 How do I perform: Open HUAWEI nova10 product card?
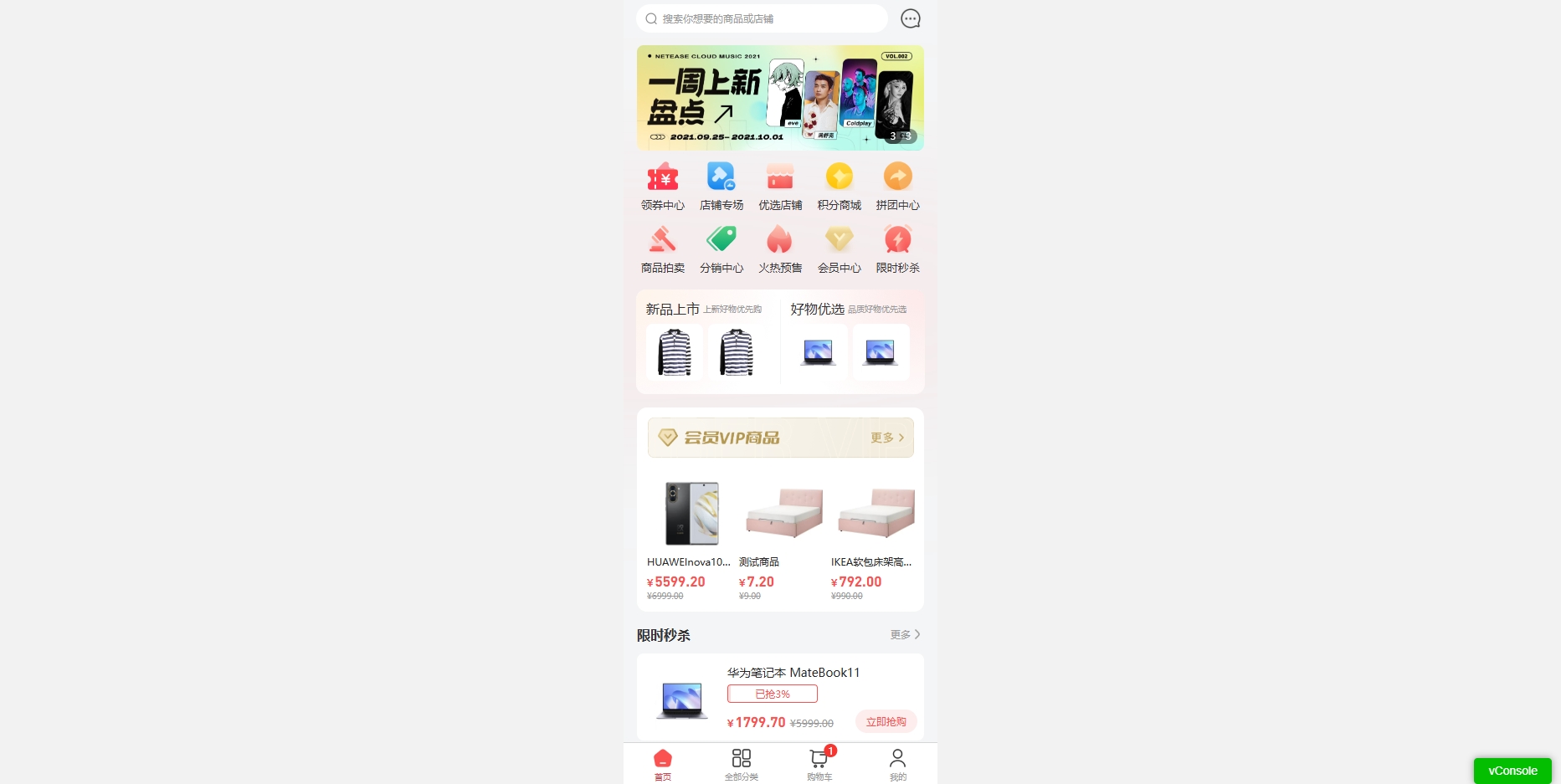tap(691, 537)
